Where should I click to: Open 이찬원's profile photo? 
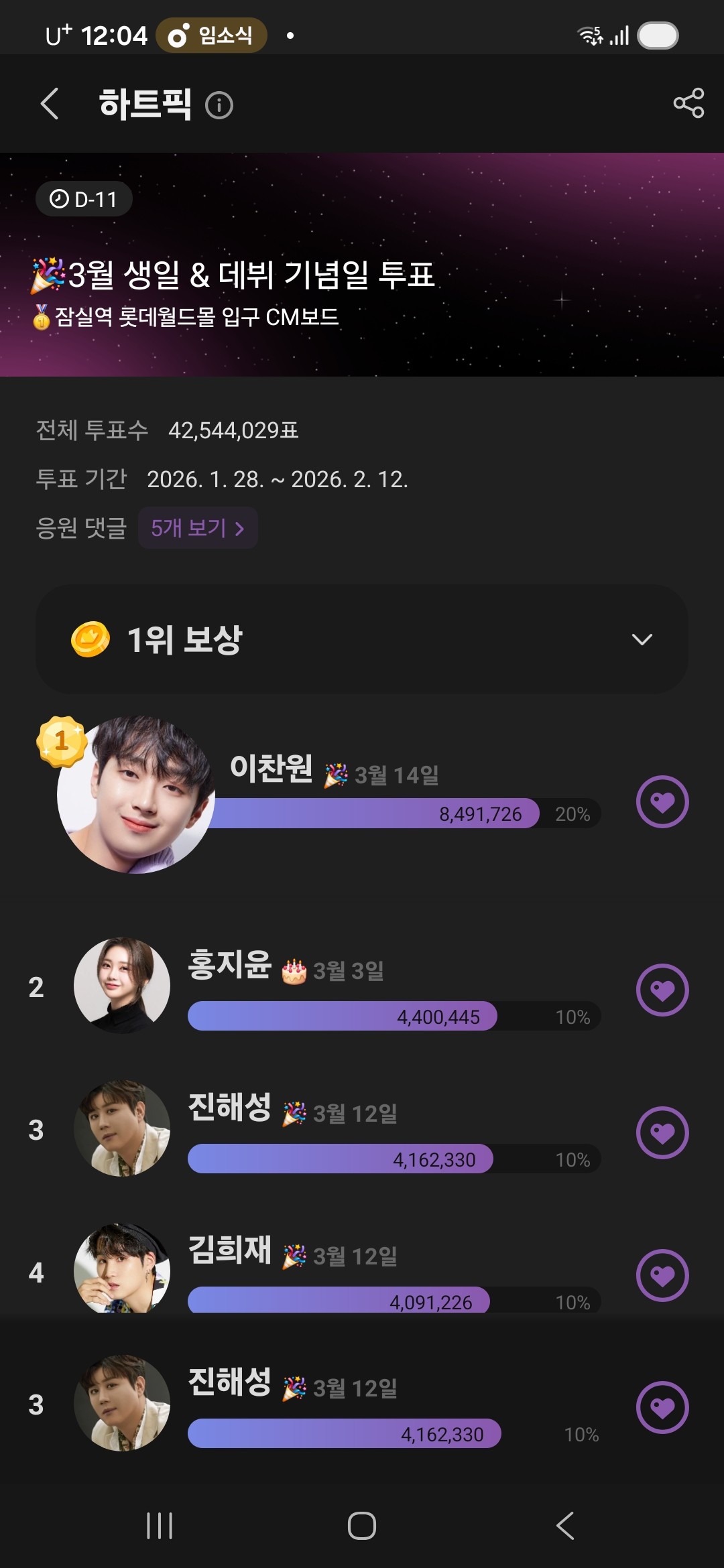(x=136, y=795)
